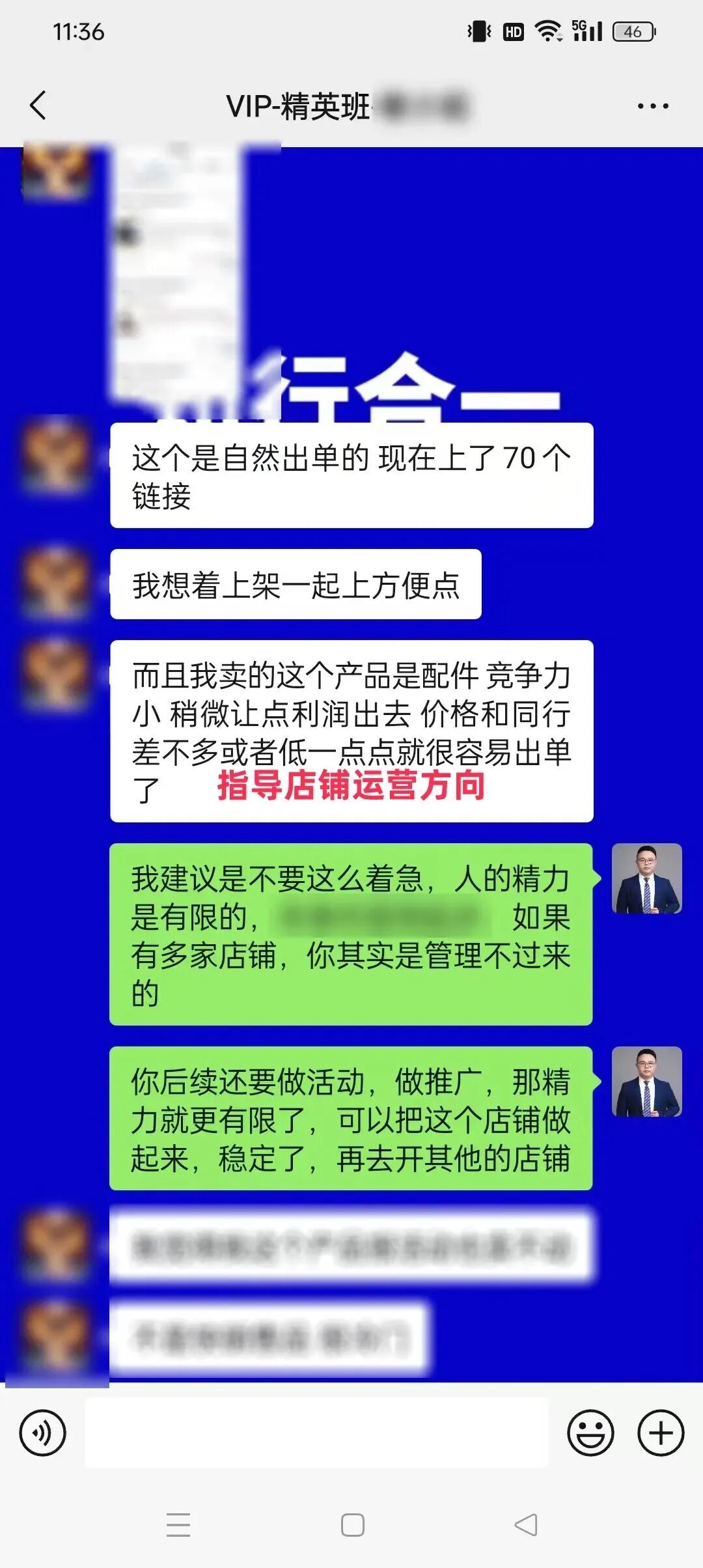This screenshot has width=703, height=1568.
Task: Open the blurred group member's avatar
Action: pos(55,456)
